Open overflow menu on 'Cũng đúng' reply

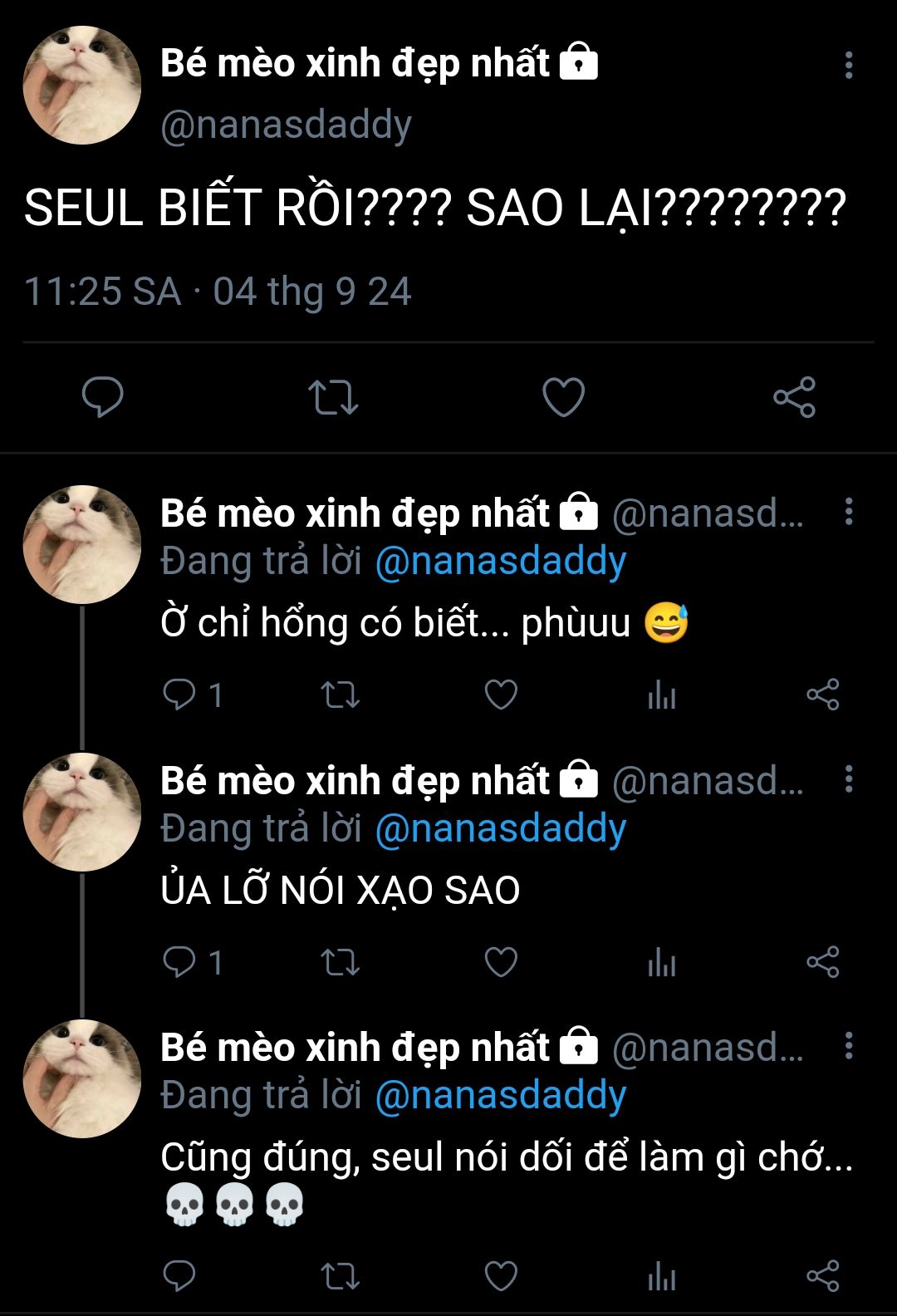click(848, 1046)
